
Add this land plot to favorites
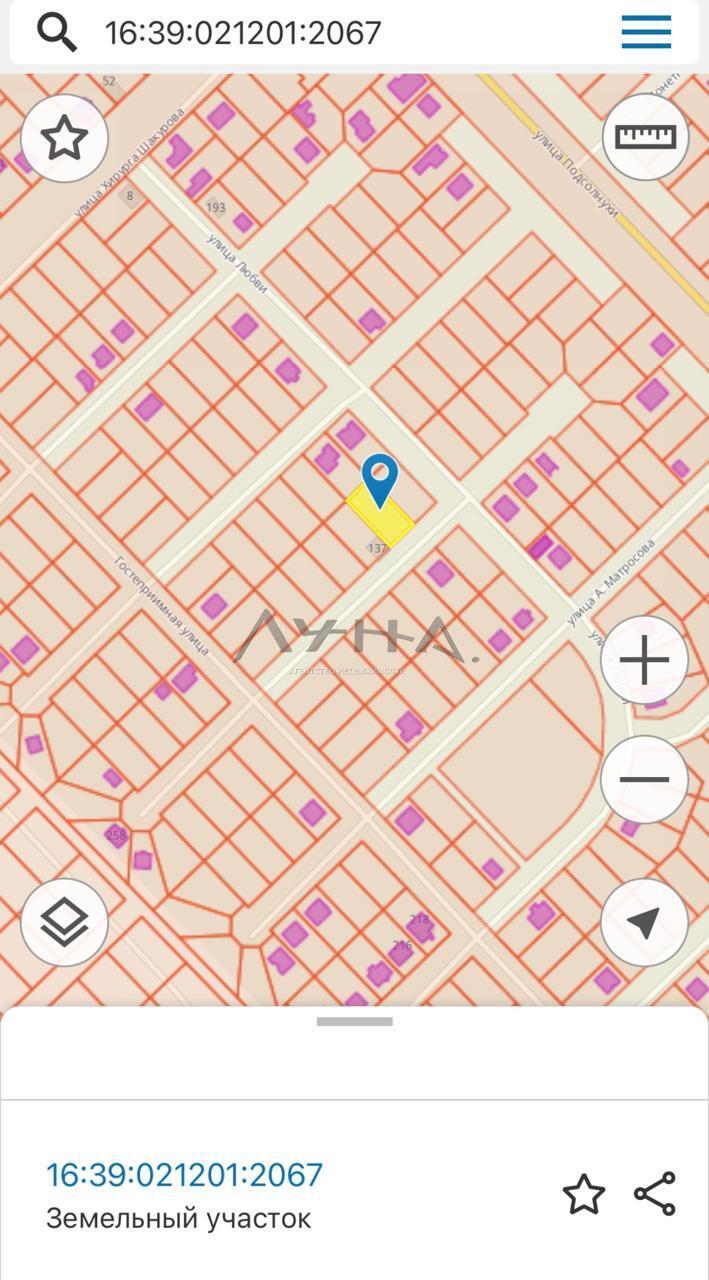584,1195
